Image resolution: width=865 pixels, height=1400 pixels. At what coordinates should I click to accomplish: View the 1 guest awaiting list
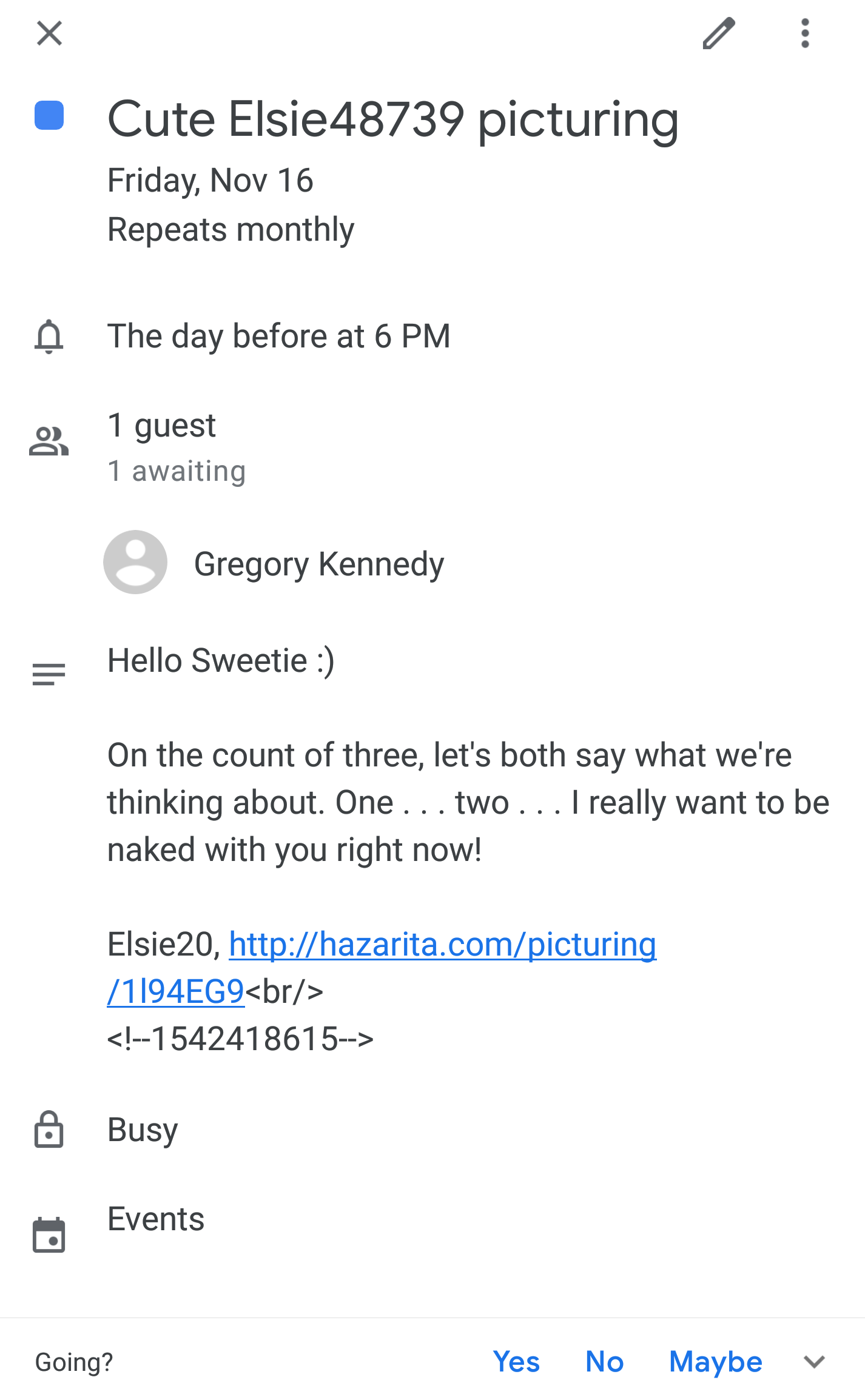pos(177,447)
